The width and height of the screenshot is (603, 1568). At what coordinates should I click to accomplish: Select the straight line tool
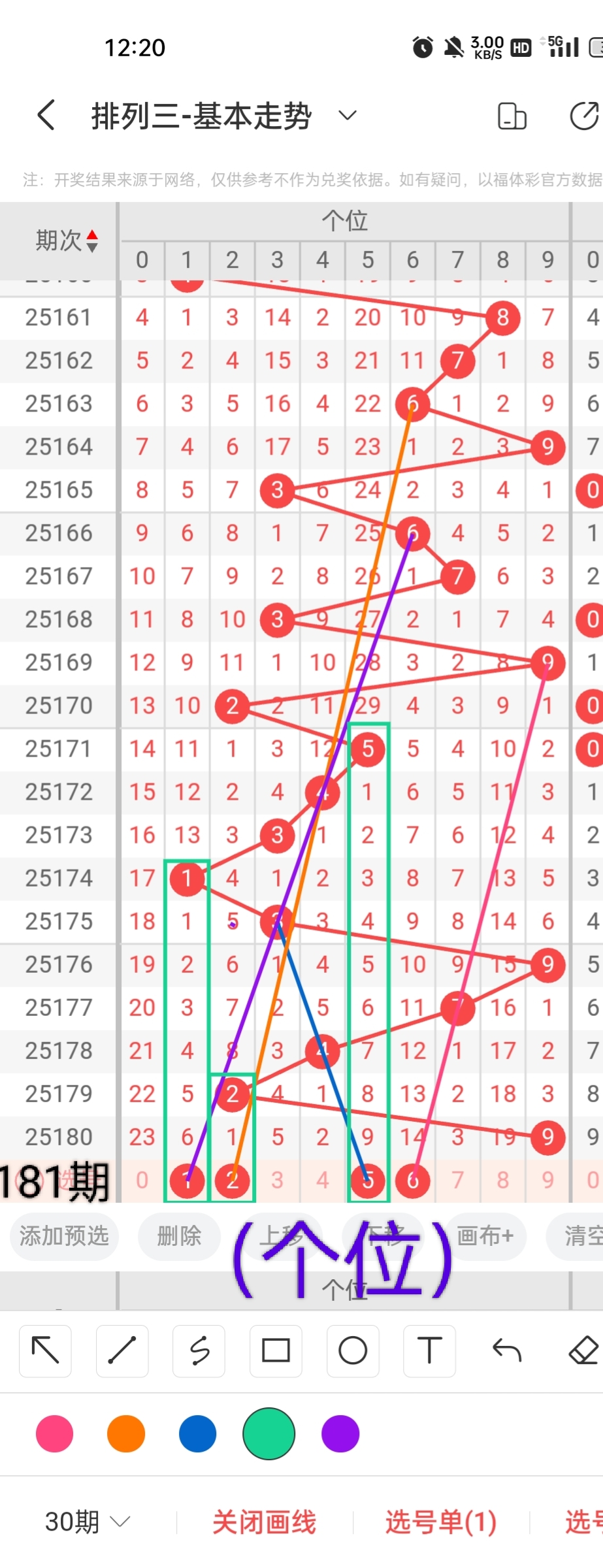(122, 1350)
